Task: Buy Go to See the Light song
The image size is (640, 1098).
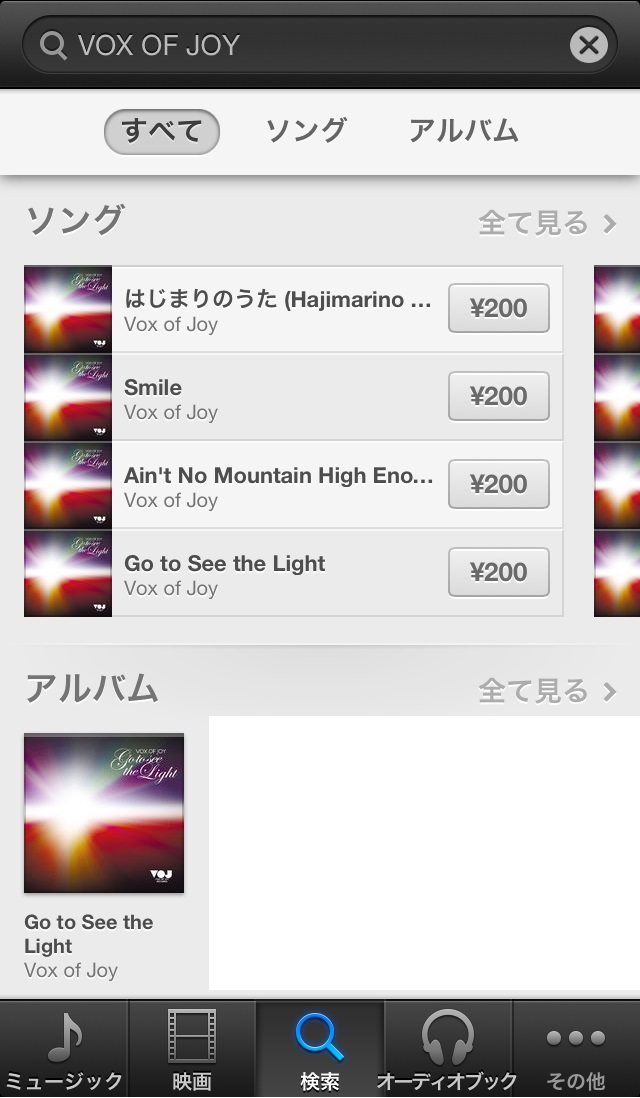Action: (x=498, y=572)
